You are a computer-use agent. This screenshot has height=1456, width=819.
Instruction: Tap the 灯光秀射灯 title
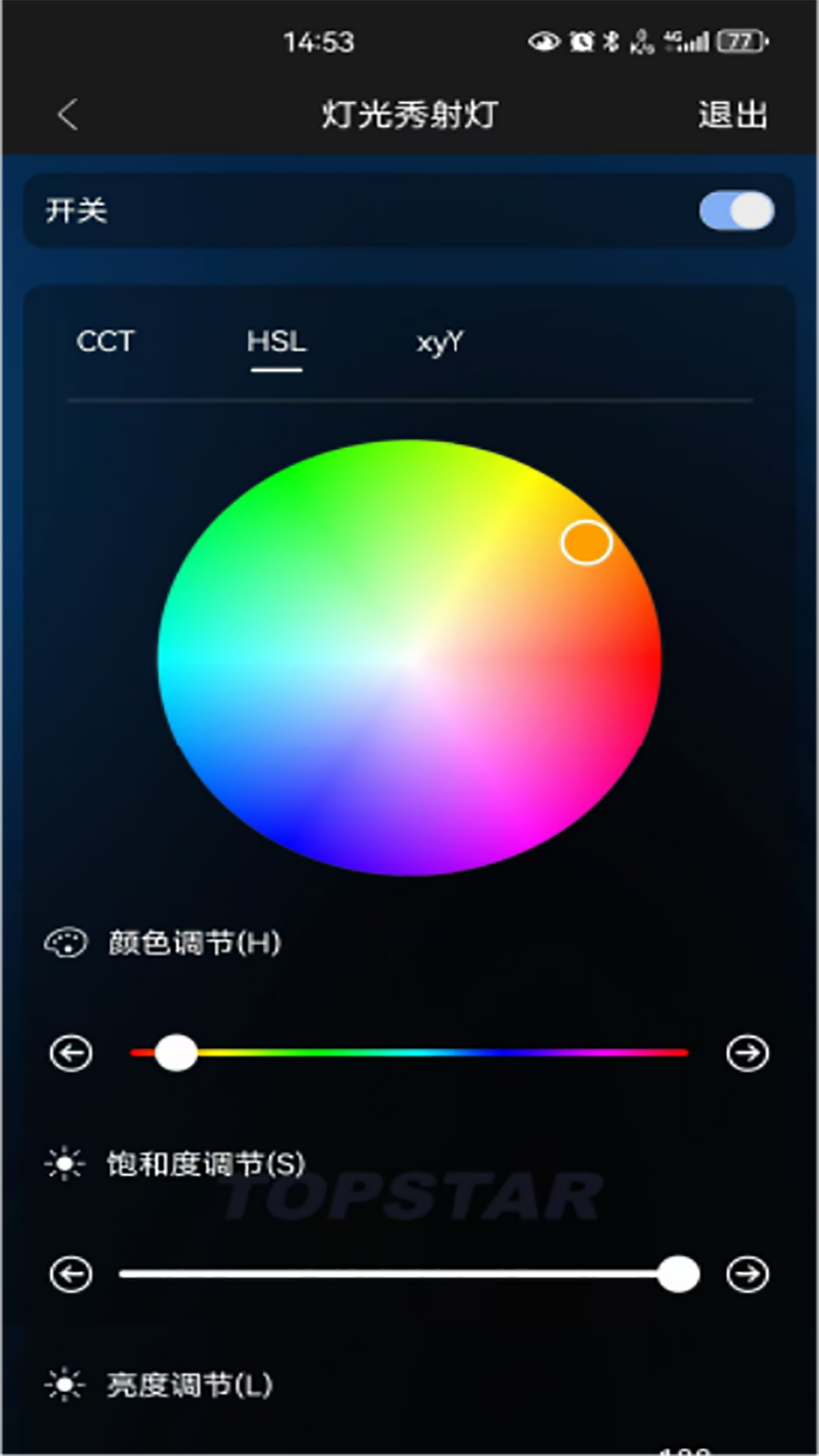pos(408,114)
